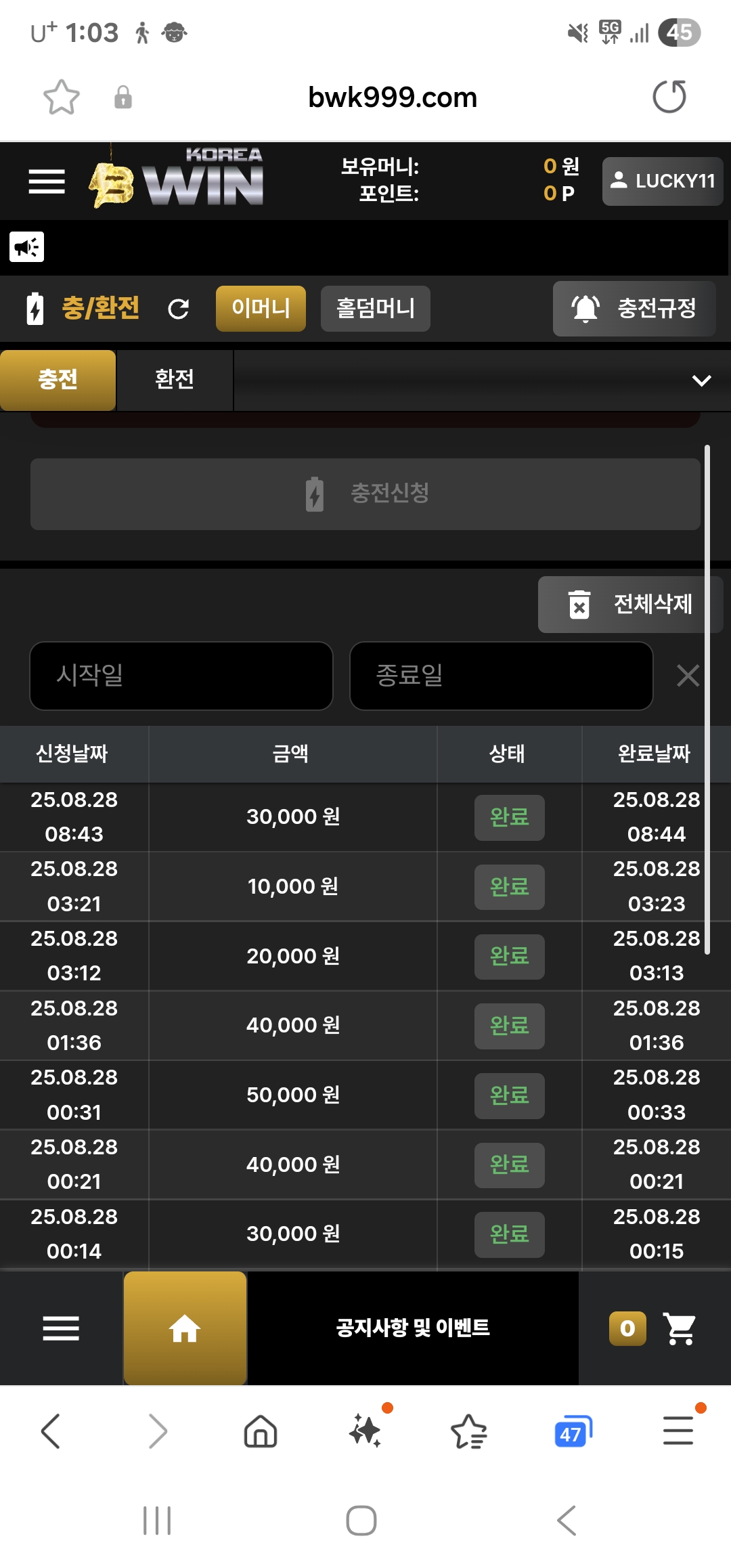Viewport: 731px width, 1568px height.
Task: Open the LUCKY11 account button
Action: (663, 181)
